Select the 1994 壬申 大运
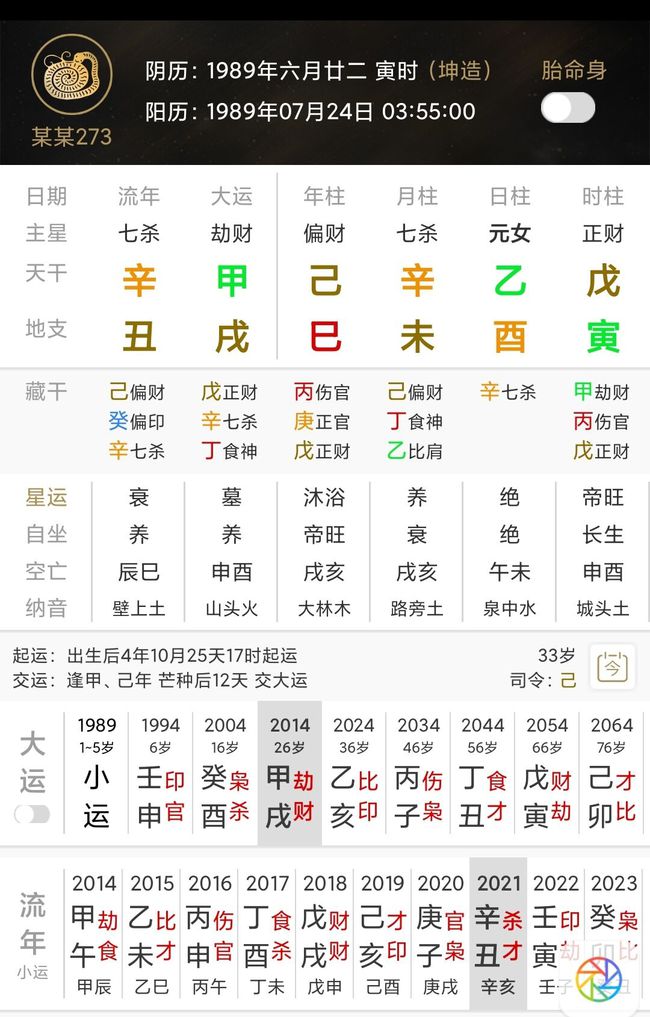Image resolution: width=650 pixels, height=1017 pixels. pos(160,772)
